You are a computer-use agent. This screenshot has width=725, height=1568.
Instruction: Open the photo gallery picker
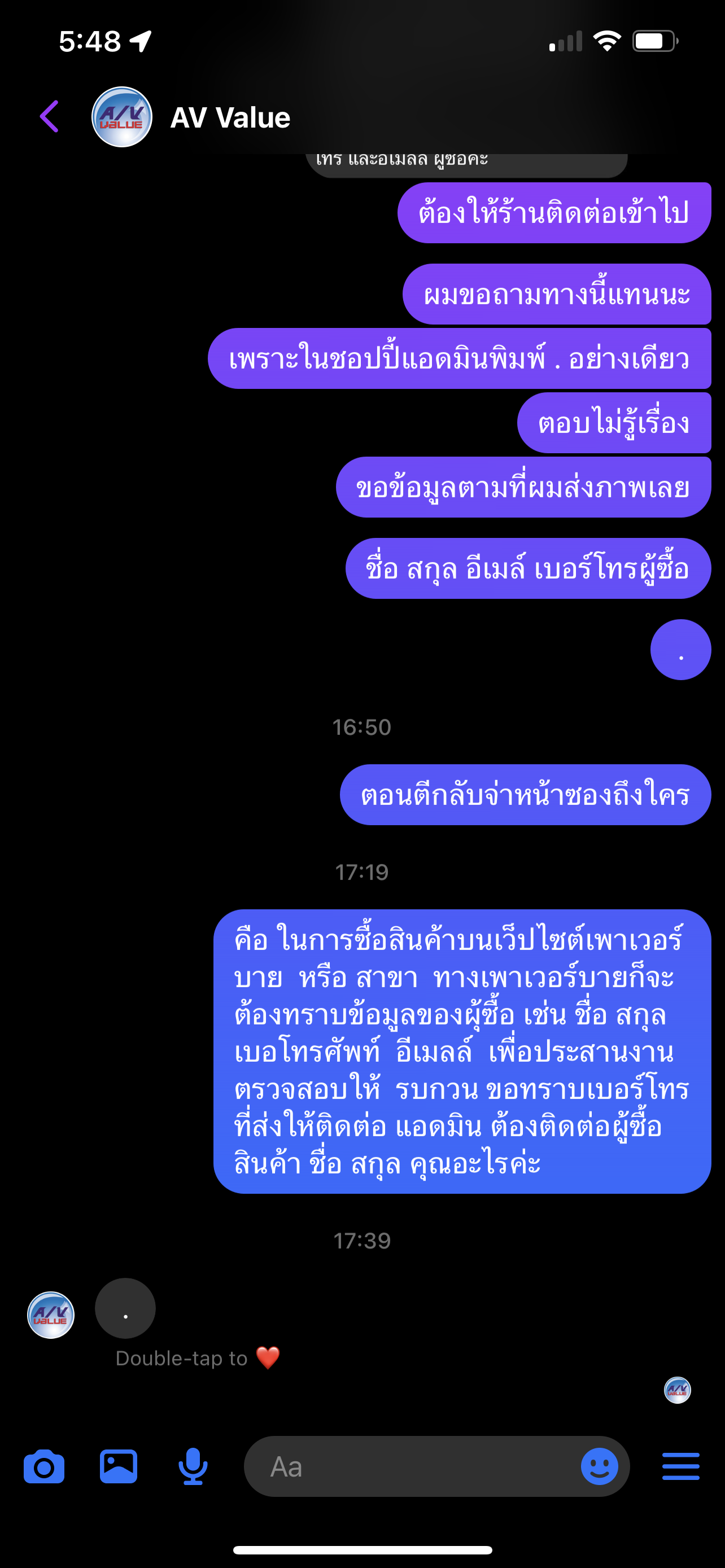tap(118, 1467)
